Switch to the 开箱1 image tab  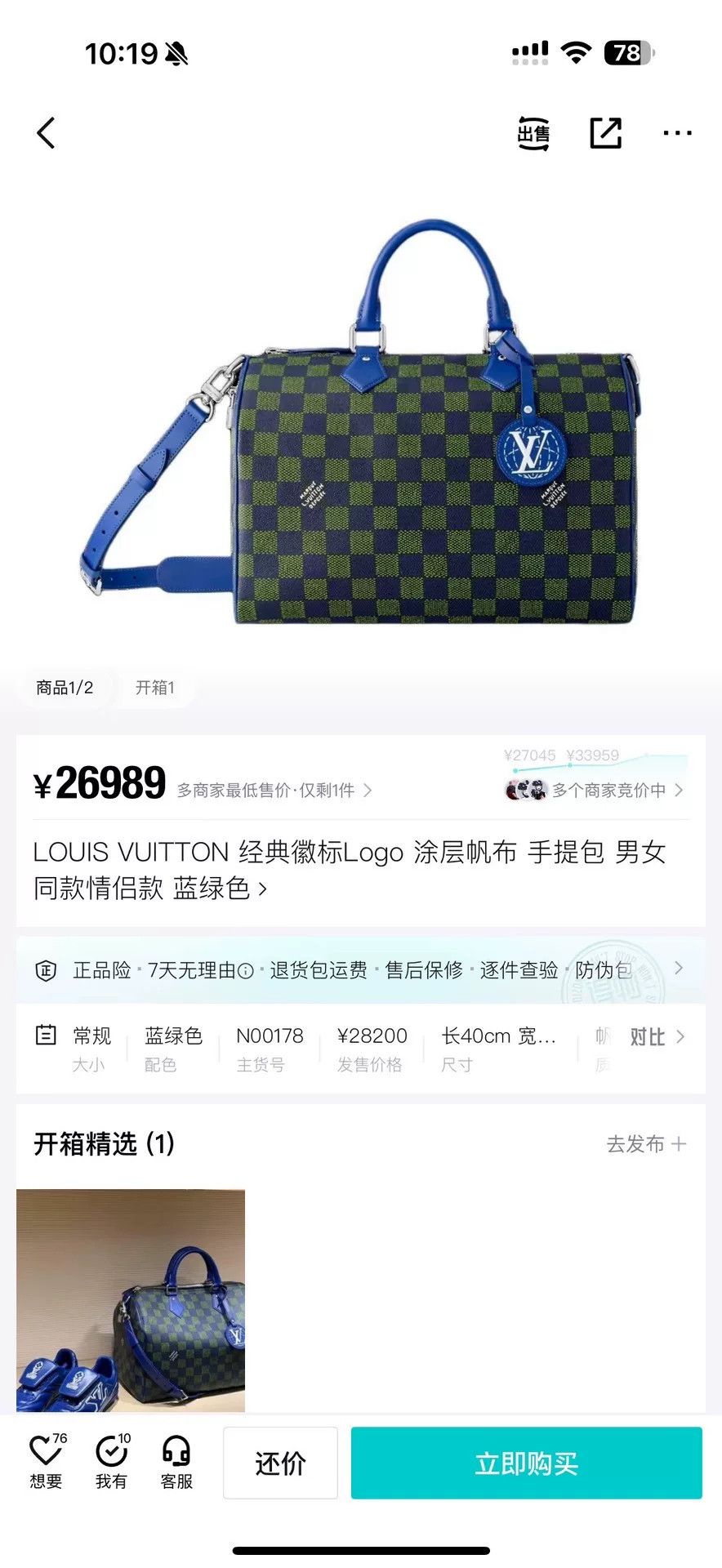click(x=155, y=688)
